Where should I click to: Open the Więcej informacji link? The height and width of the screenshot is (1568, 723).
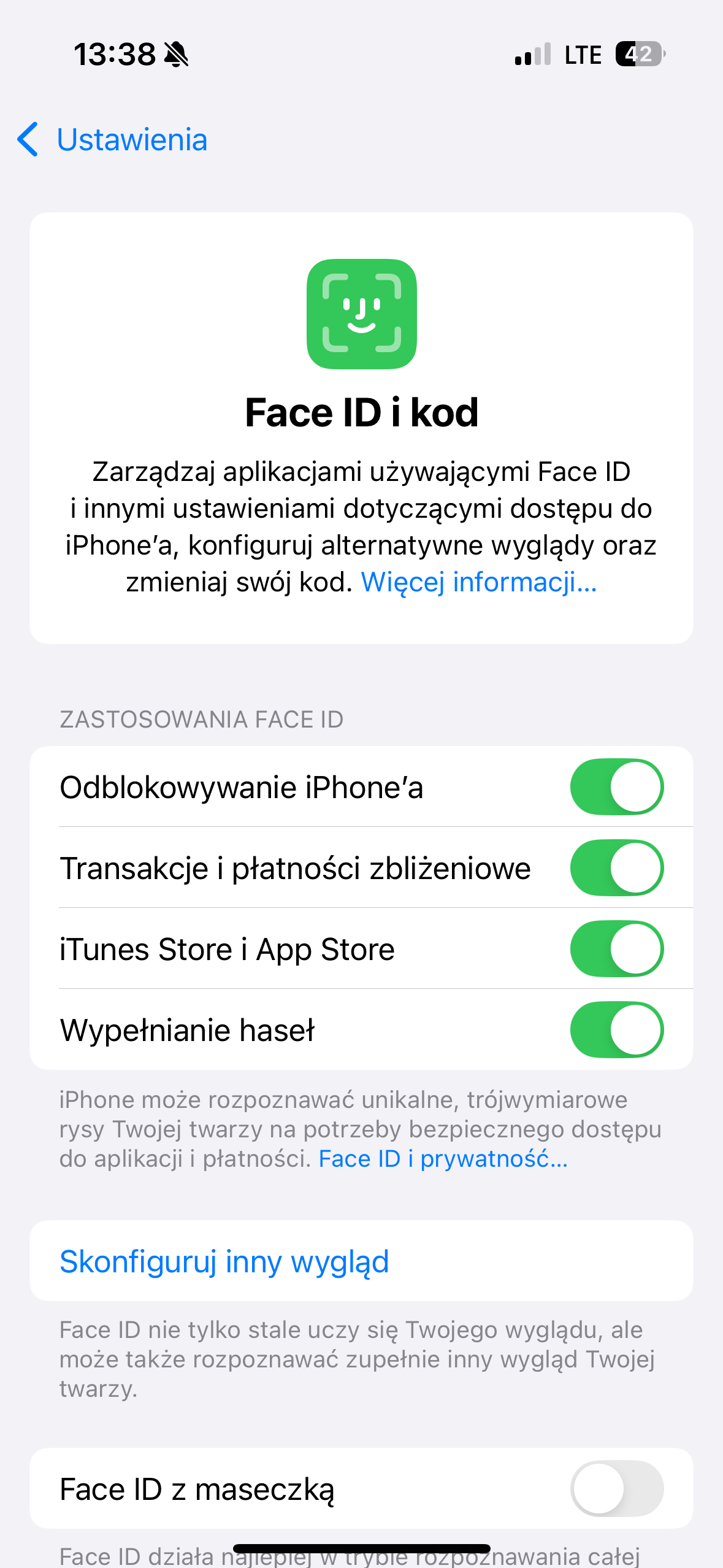(x=478, y=582)
